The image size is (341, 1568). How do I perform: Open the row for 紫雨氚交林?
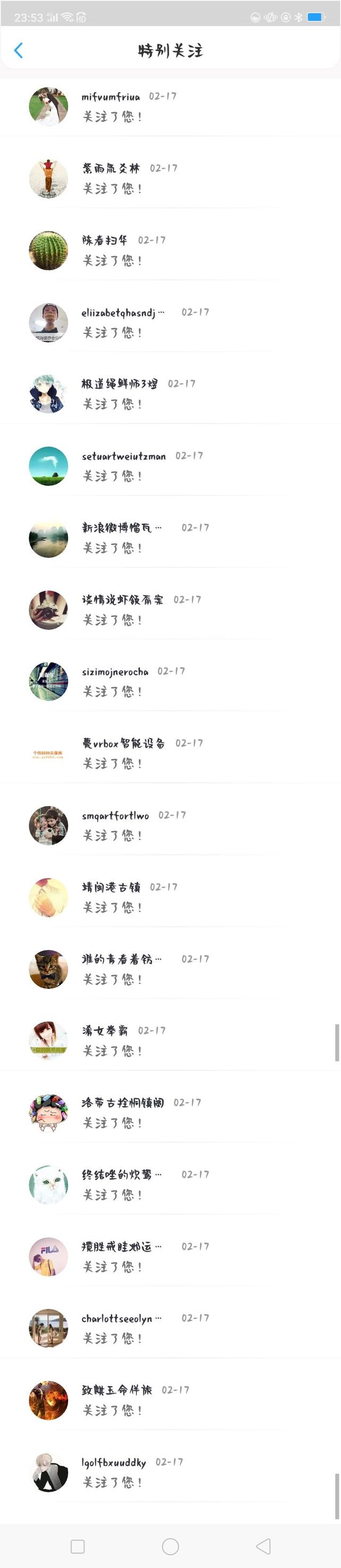[170, 178]
